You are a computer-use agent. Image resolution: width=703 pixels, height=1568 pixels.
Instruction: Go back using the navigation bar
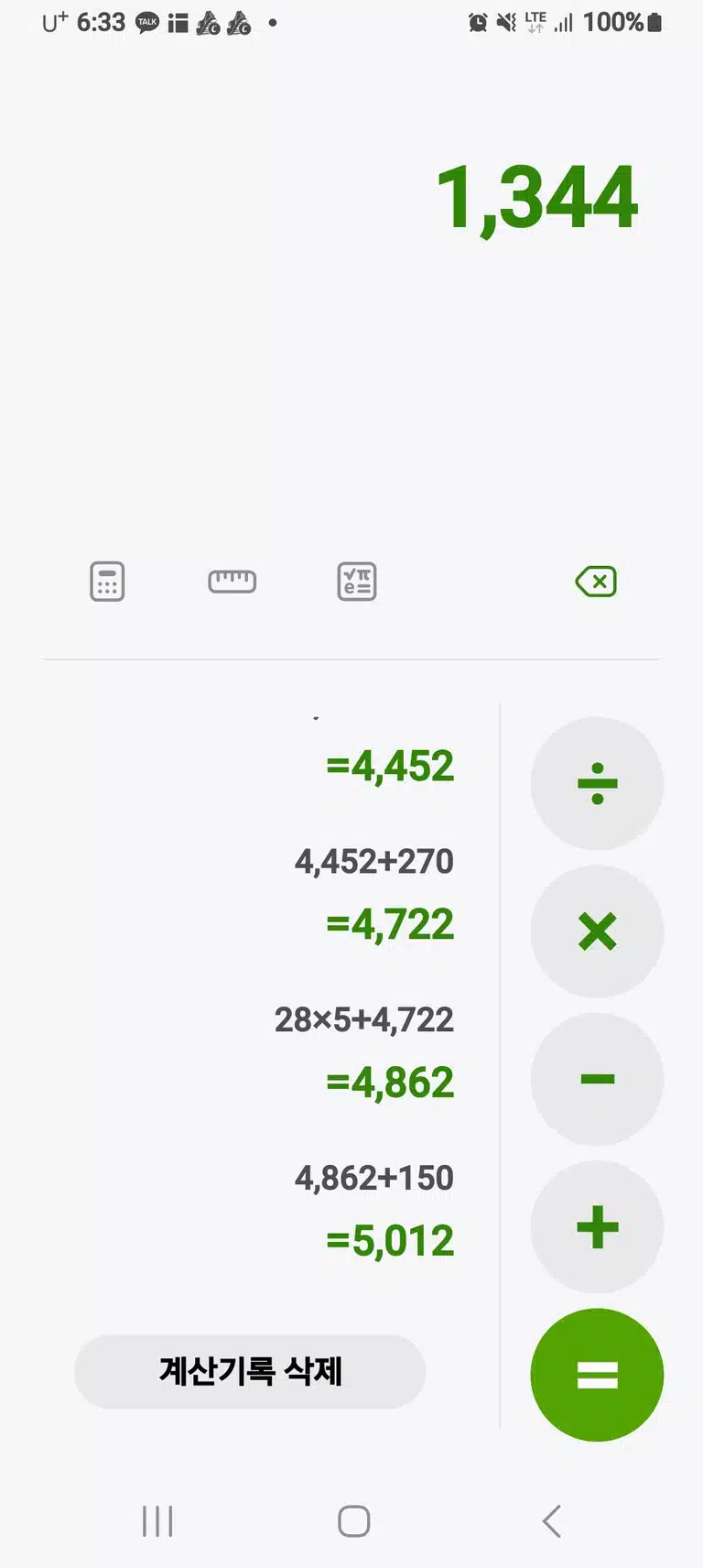pos(551,1521)
